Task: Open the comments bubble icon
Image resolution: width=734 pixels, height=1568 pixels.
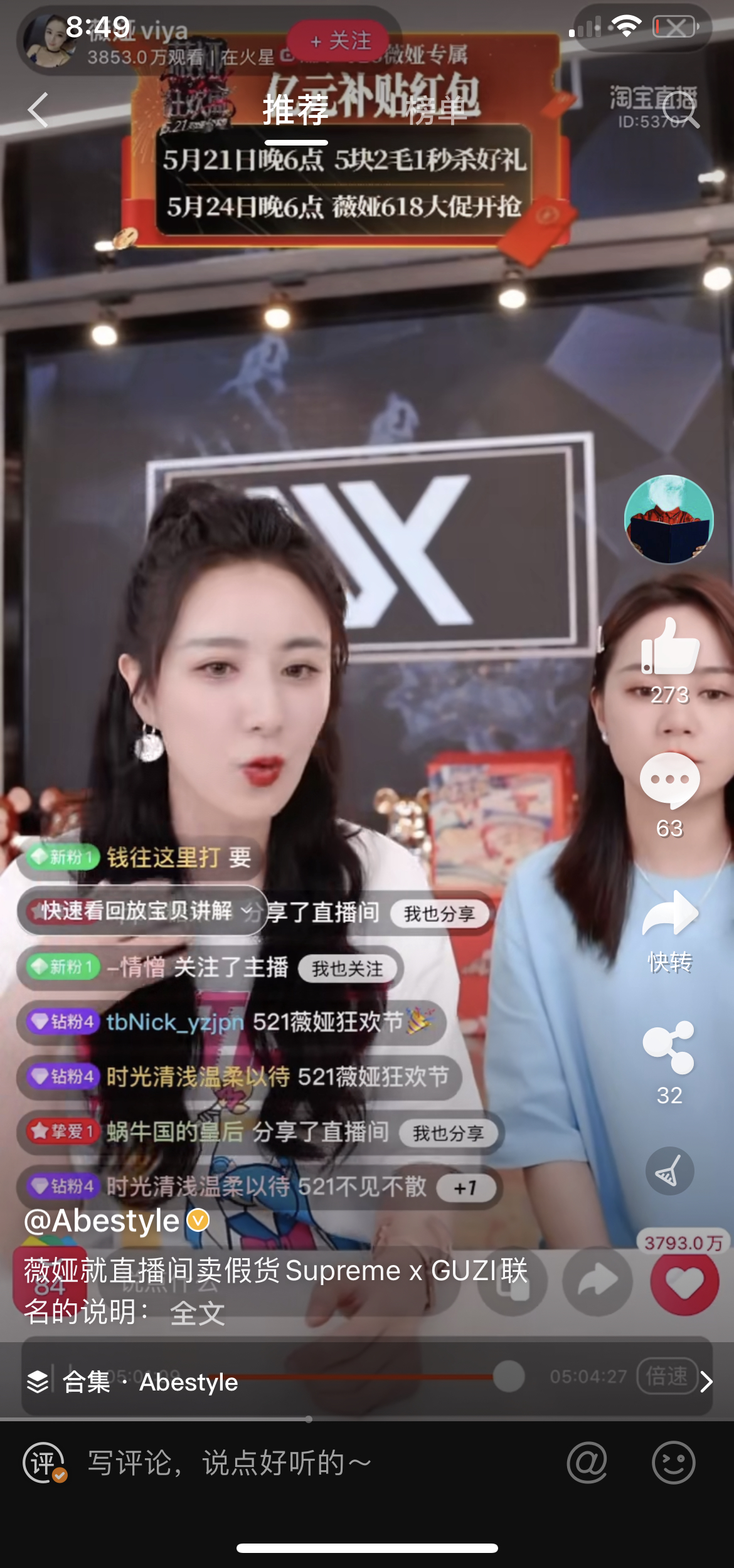Action: (669, 780)
